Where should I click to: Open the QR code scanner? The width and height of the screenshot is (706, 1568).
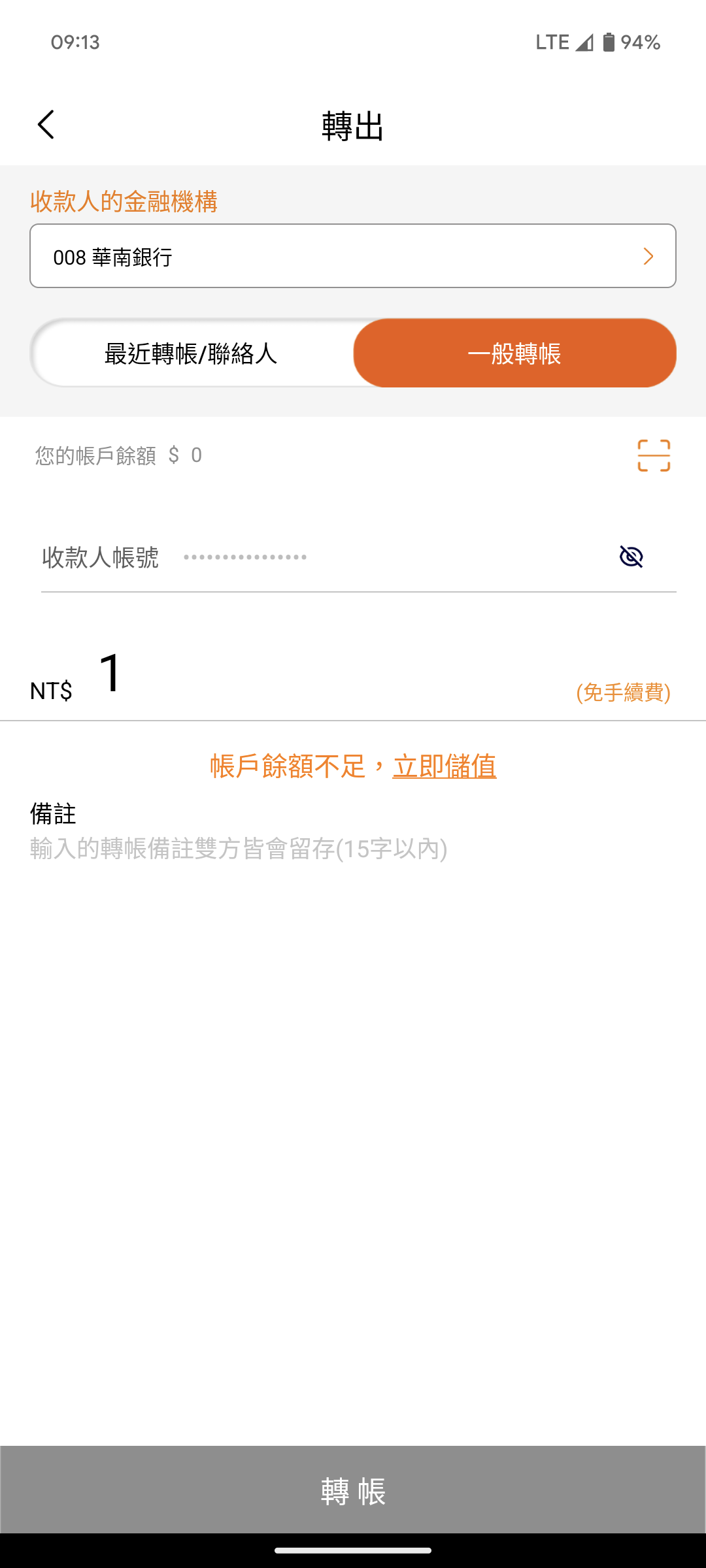point(654,455)
